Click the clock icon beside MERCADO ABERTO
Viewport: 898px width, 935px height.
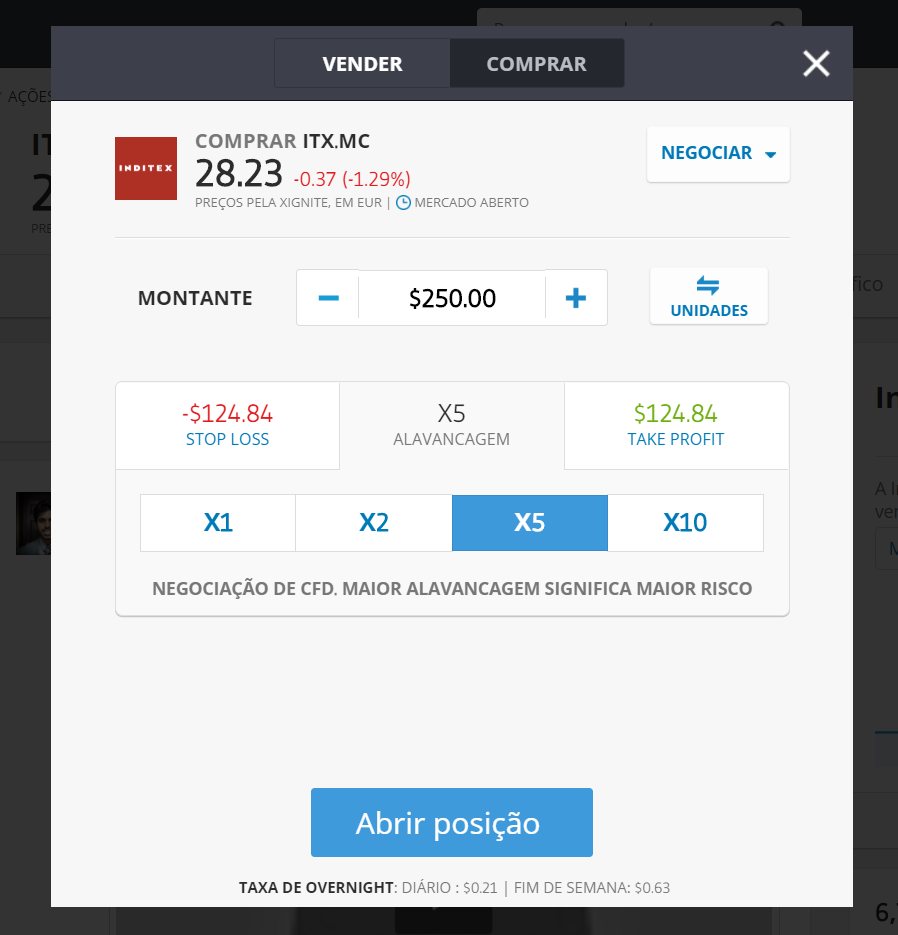click(404, 202)
